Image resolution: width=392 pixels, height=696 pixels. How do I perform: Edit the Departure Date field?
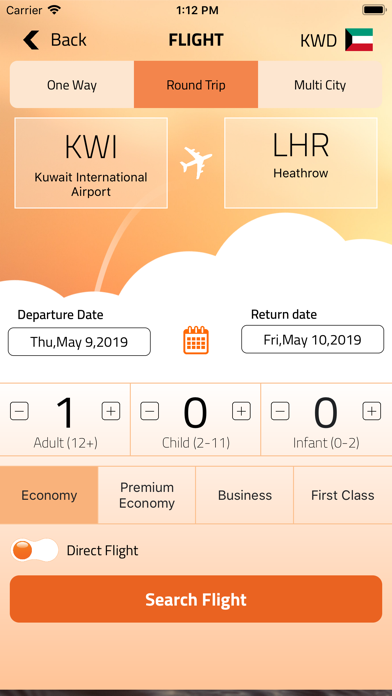[79, 342]
